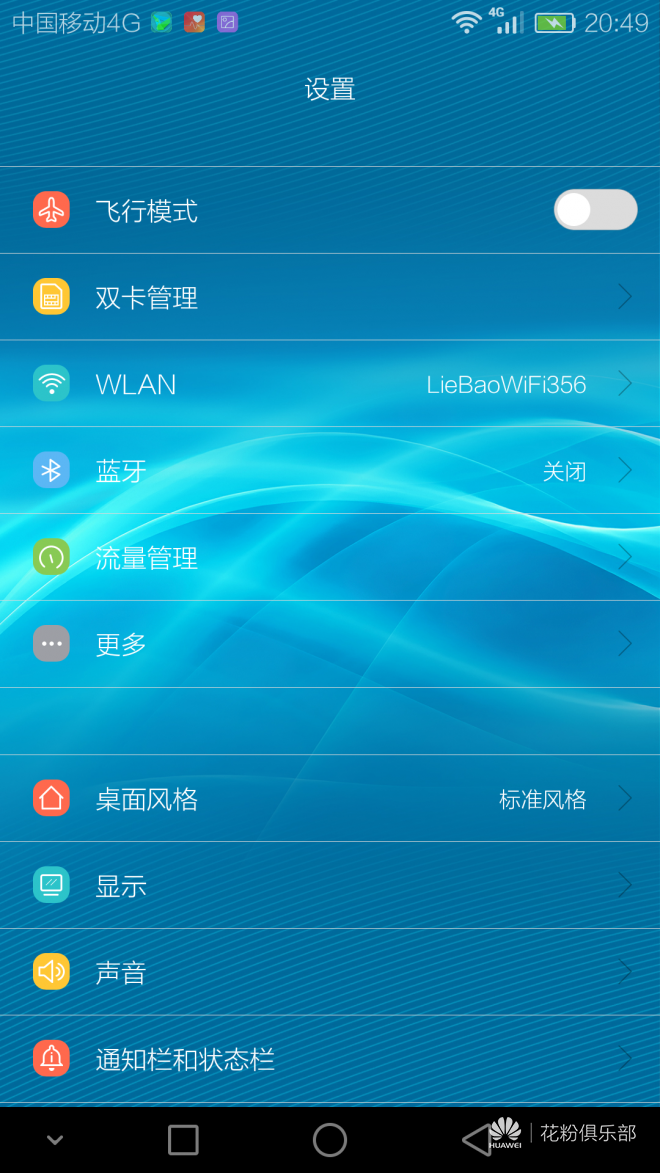Open 显示 display settings
Image resolution: width=660 pixels, height=1173 pixels.
coord(330,885)
